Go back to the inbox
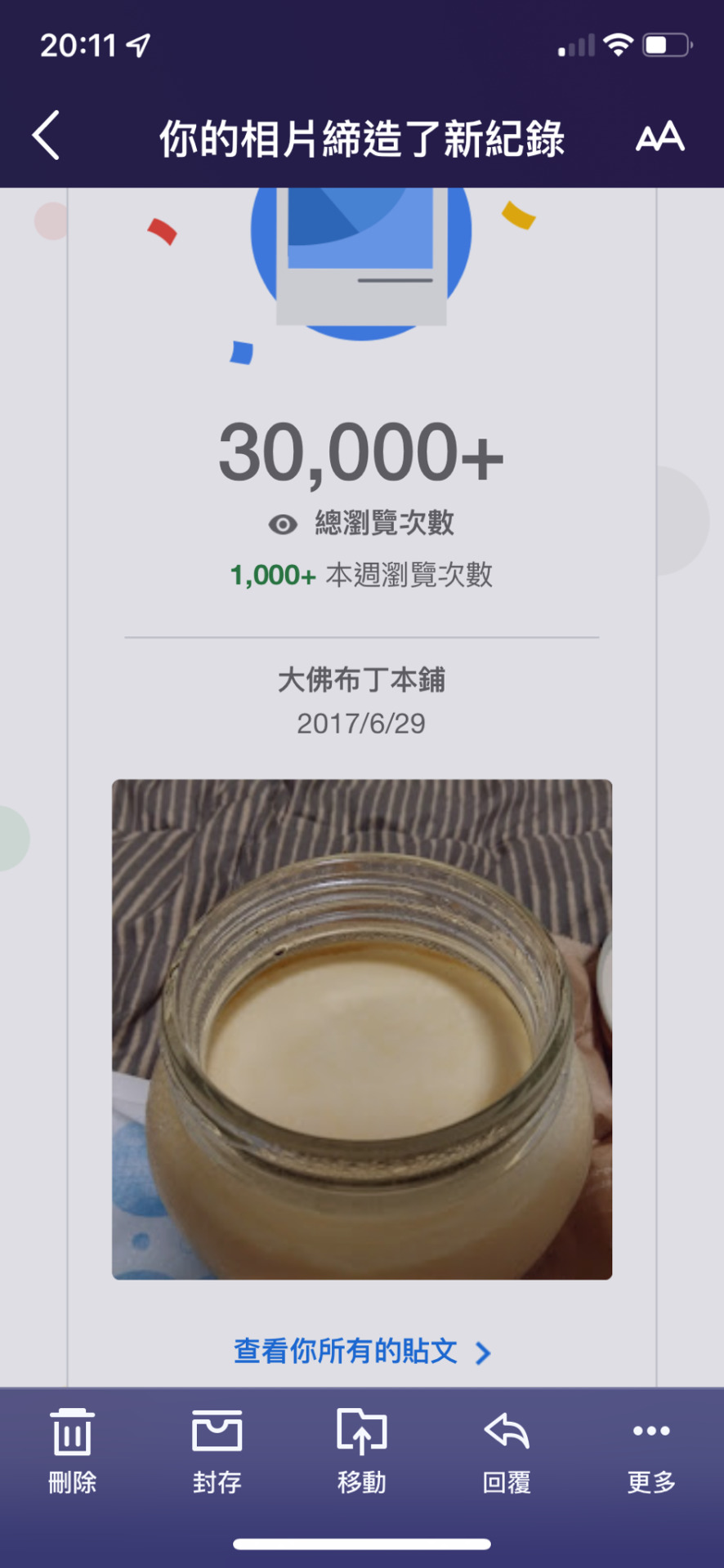 [47, 136]
